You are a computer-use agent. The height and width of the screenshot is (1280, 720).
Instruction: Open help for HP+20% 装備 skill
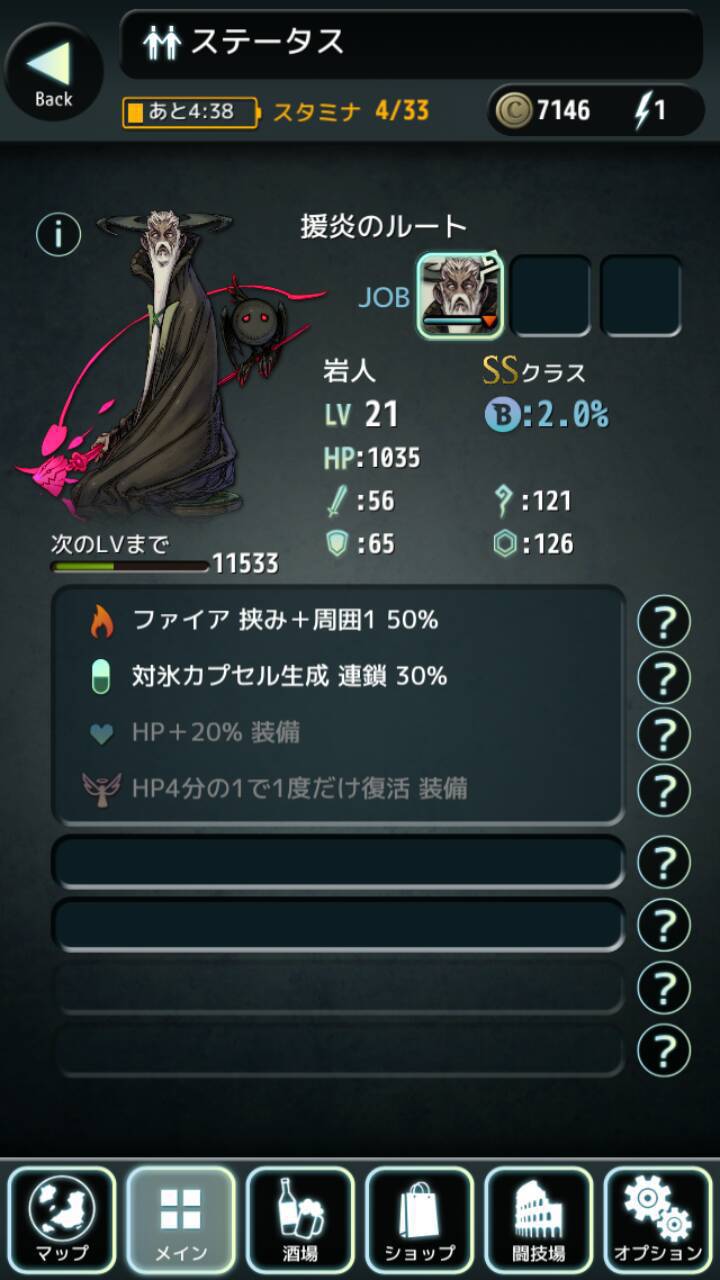pyautogui.click(x=663, y=733)
